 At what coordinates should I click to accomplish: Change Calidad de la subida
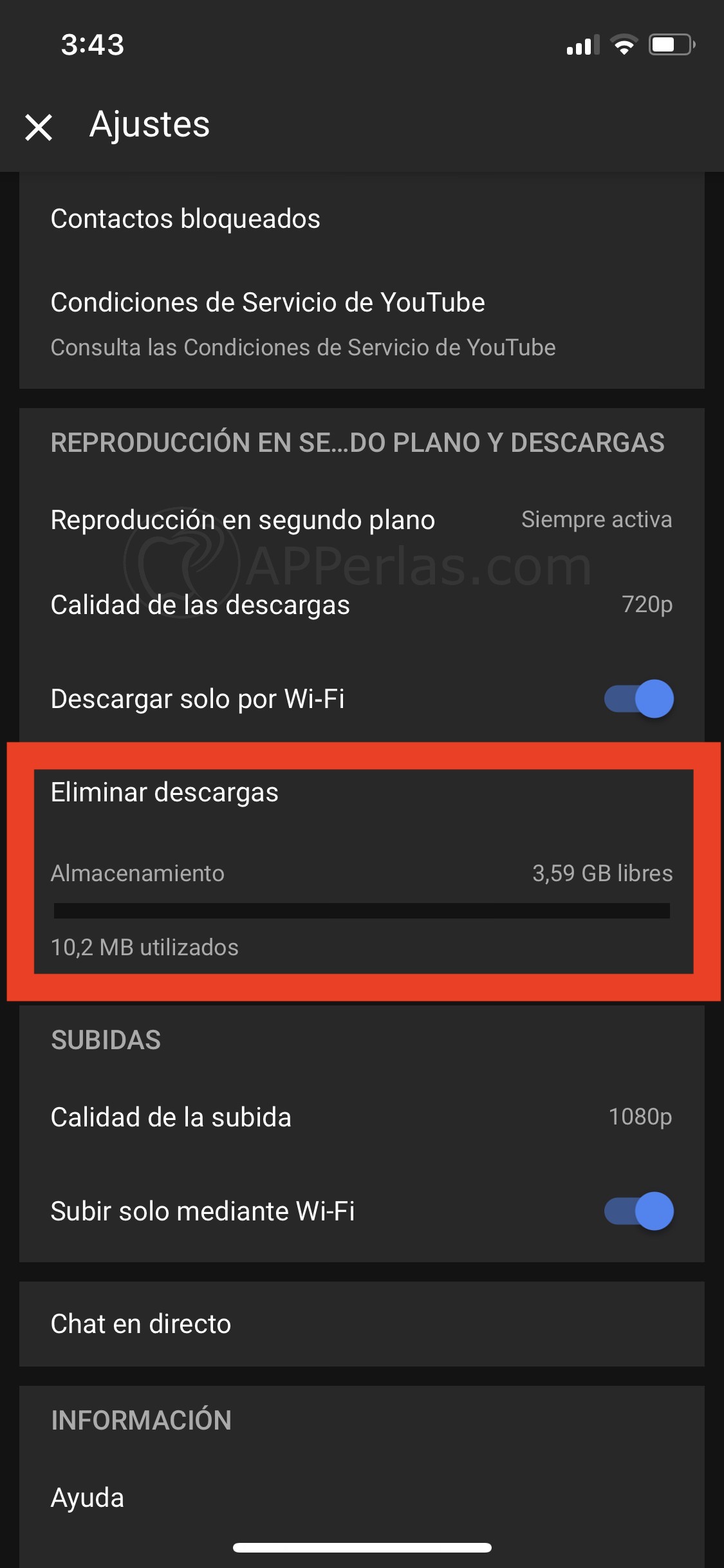click(362, 1117)
